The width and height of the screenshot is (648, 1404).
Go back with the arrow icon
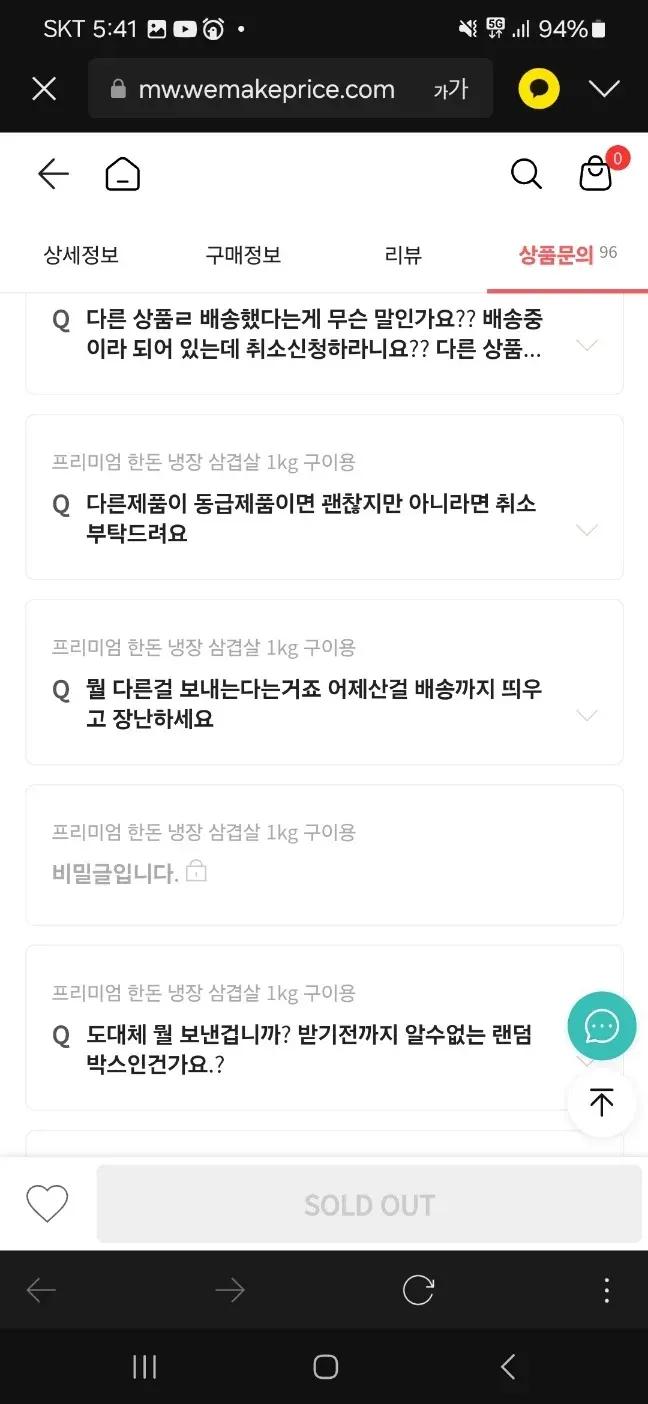click(53, 174)
